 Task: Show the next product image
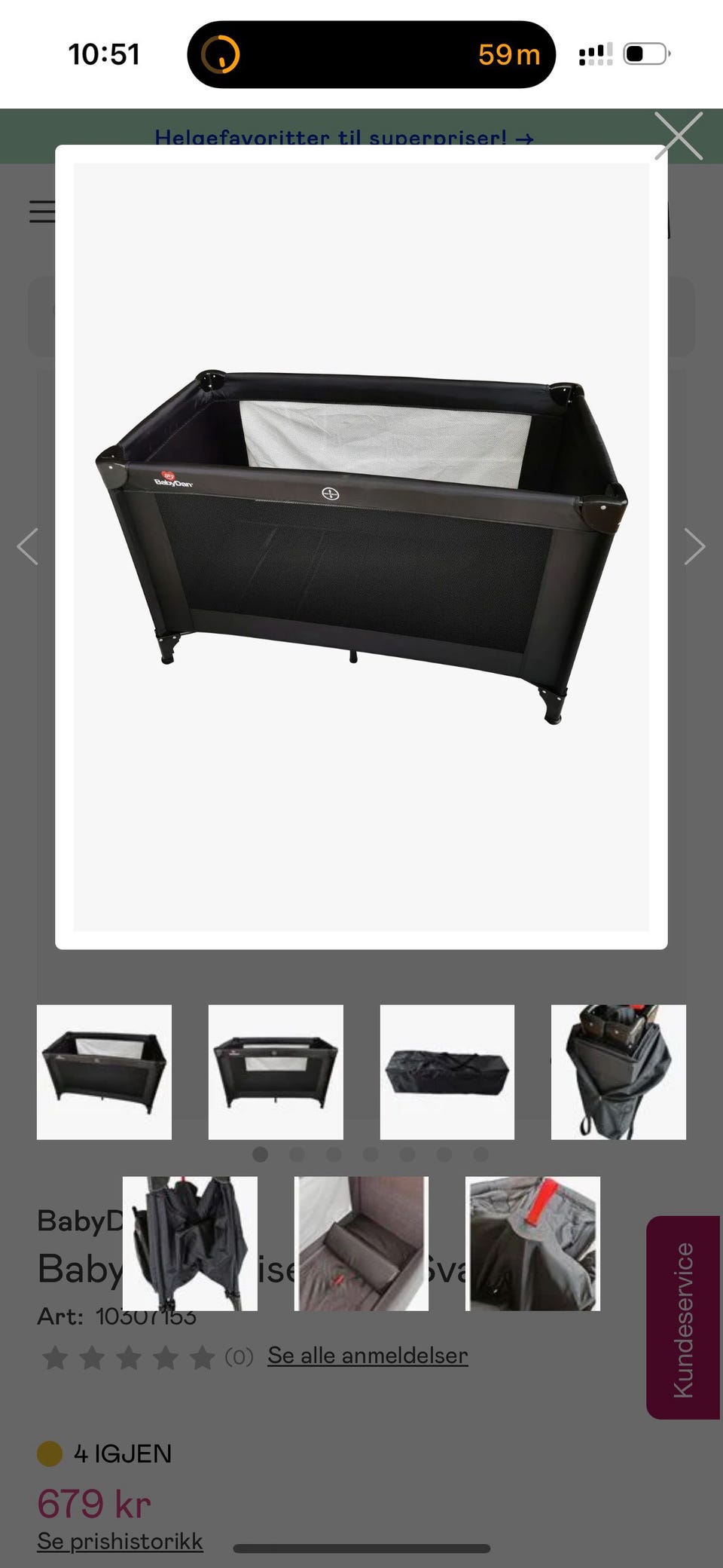pos(694,547)
